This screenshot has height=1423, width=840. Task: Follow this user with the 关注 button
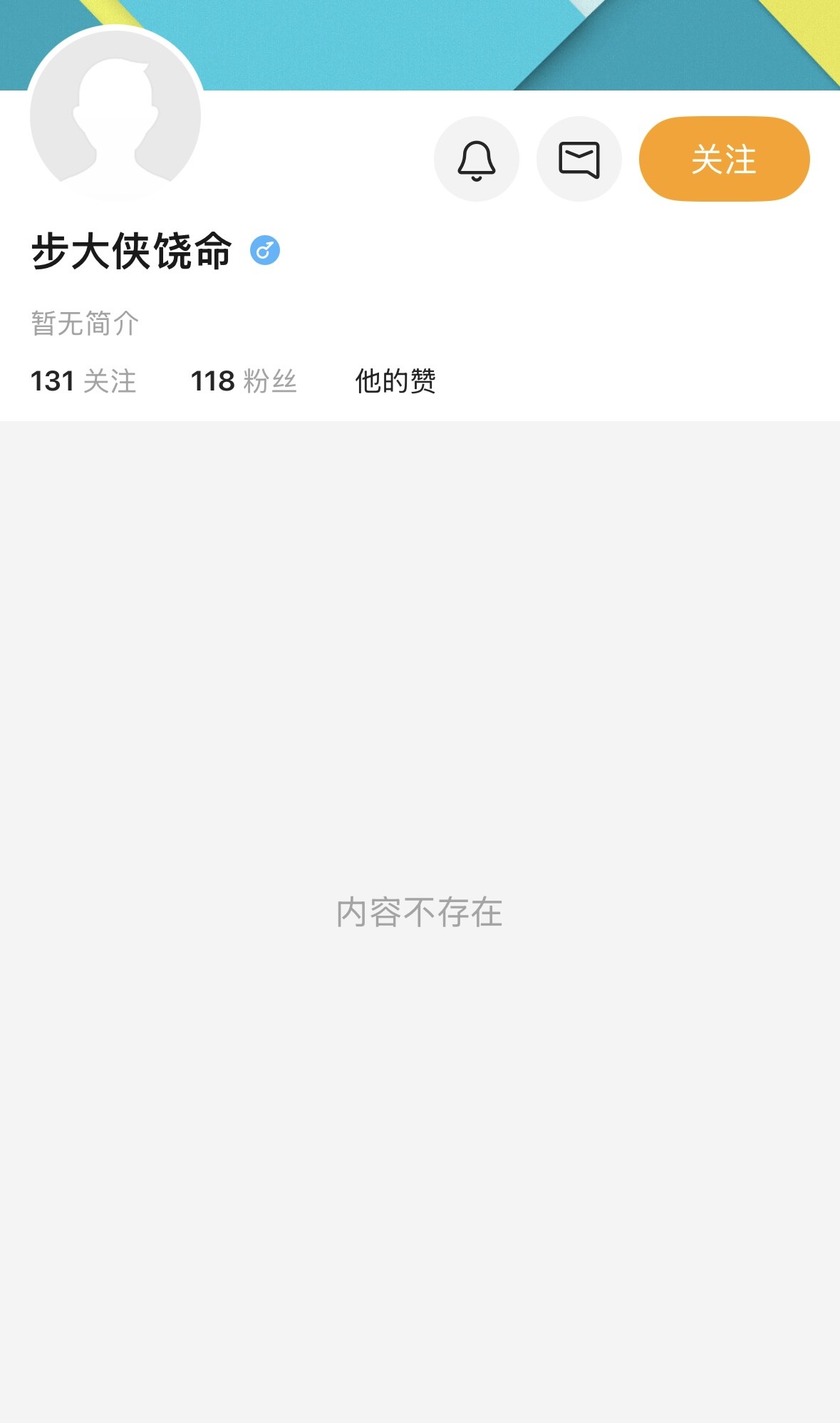click(x=724, y=159)
